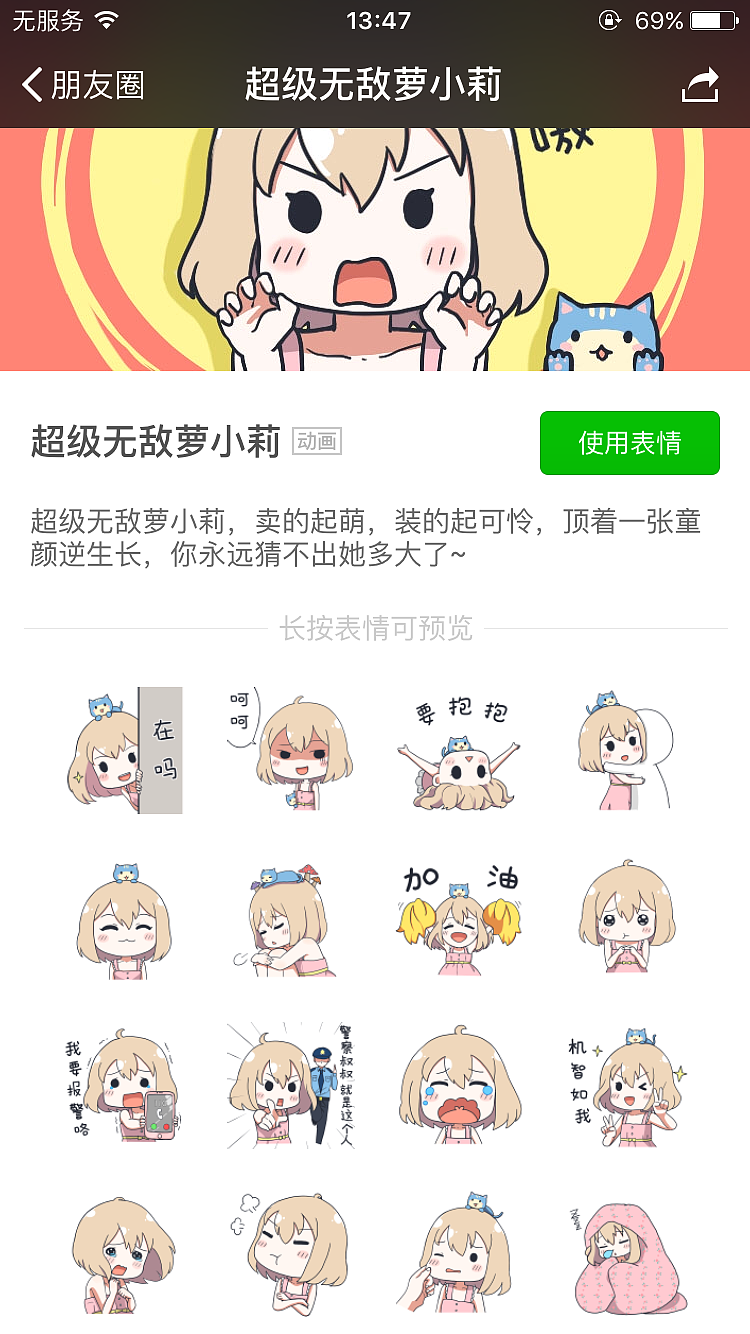Tap the 使用表情 green button
The height and width of the screenshot is (1334, 750).
[x=629, y=442]
